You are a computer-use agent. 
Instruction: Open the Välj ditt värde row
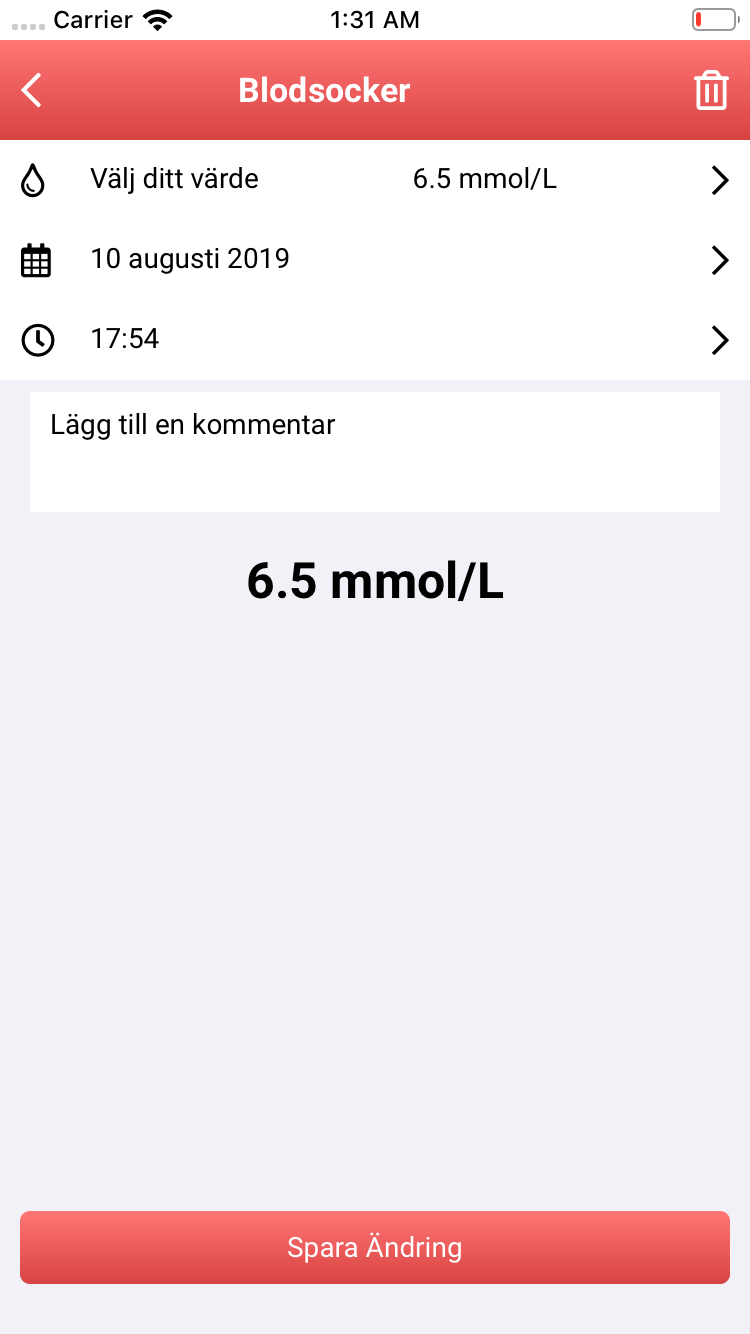[375, 180]
